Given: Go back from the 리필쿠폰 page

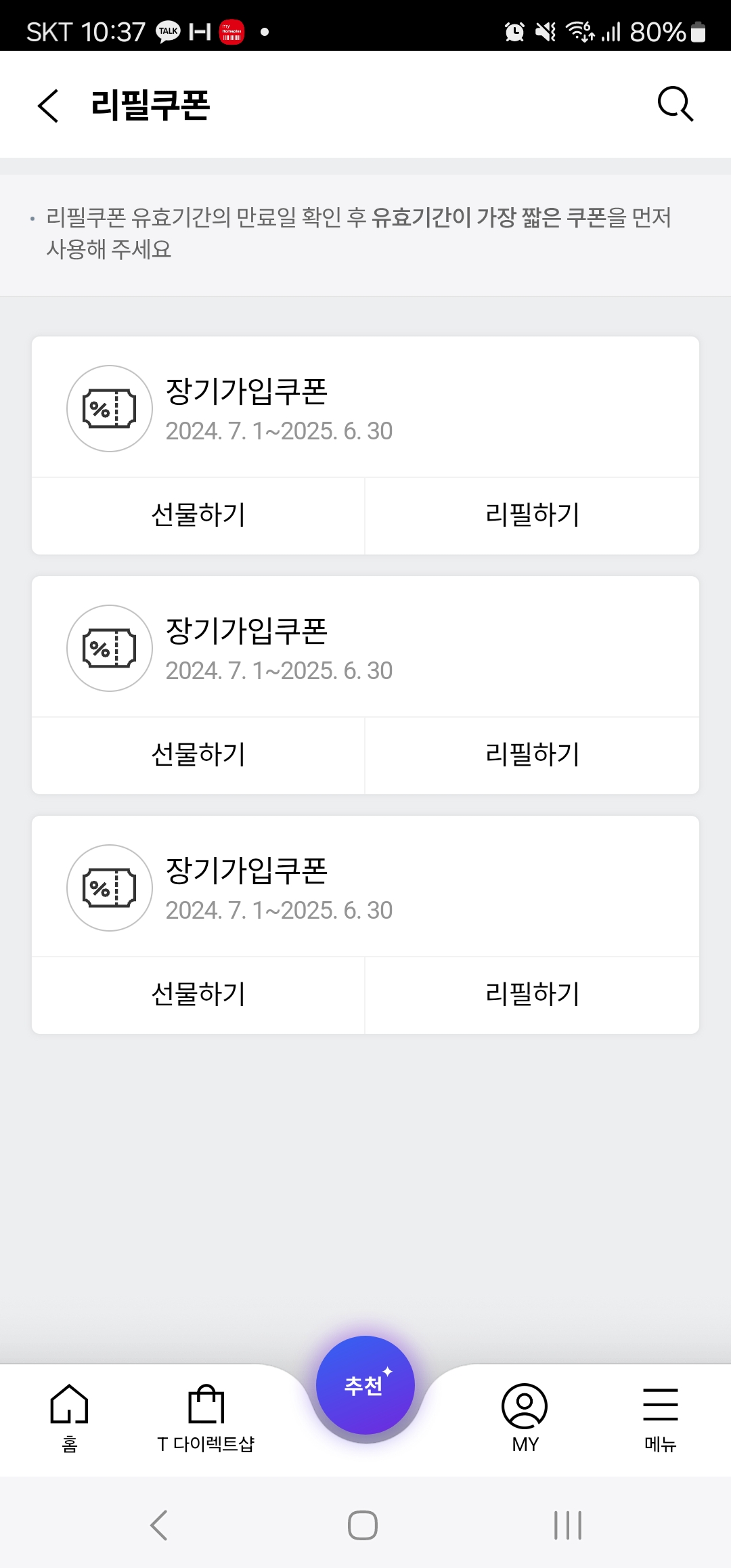Looking at the screenshot, I should click(x=48, y=106).
